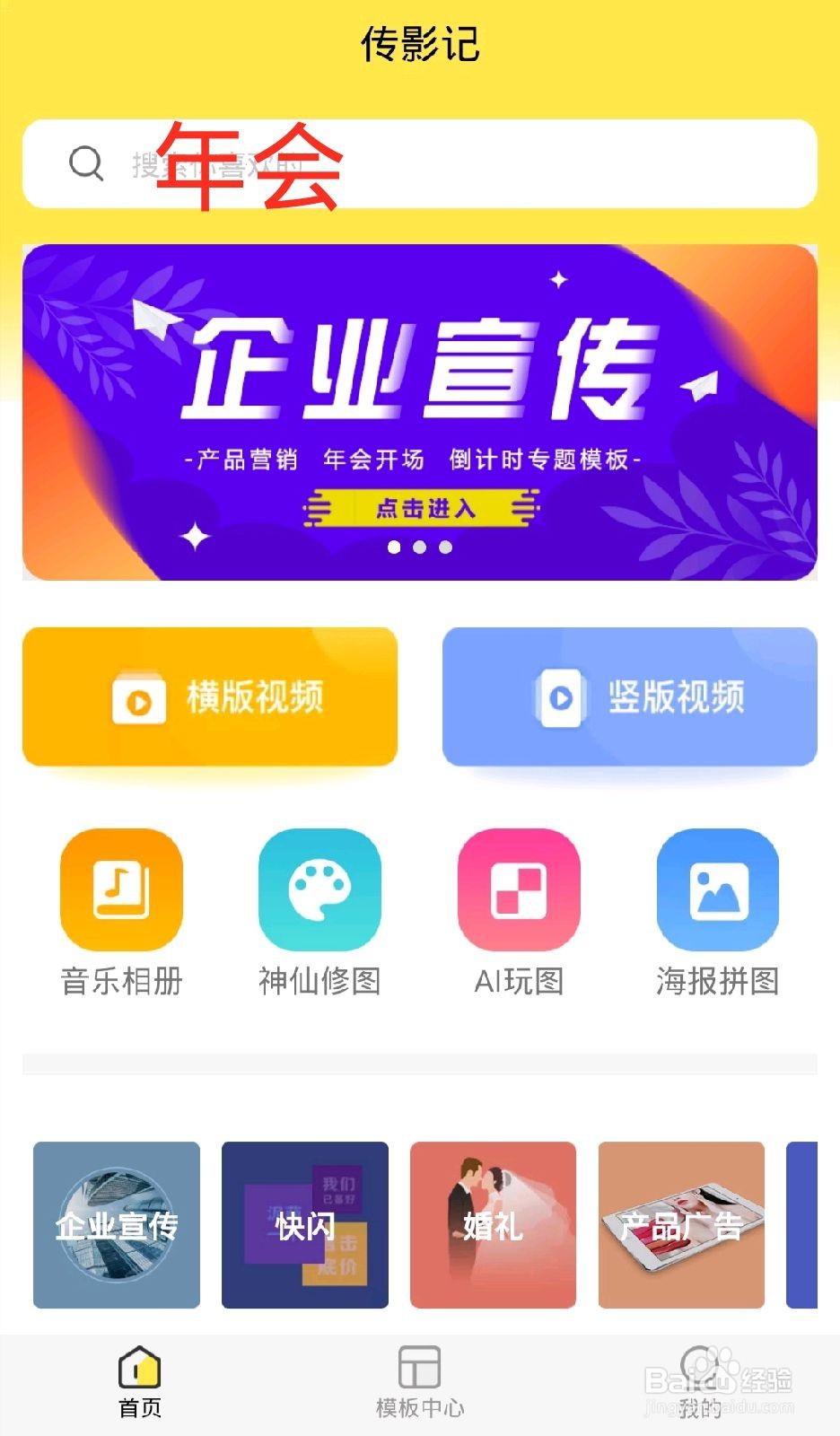Image resolution: width=840 pixels, height=1436 pixels.
Task: Choose the 产品广告 category thumbnail
Action: 682,1225
